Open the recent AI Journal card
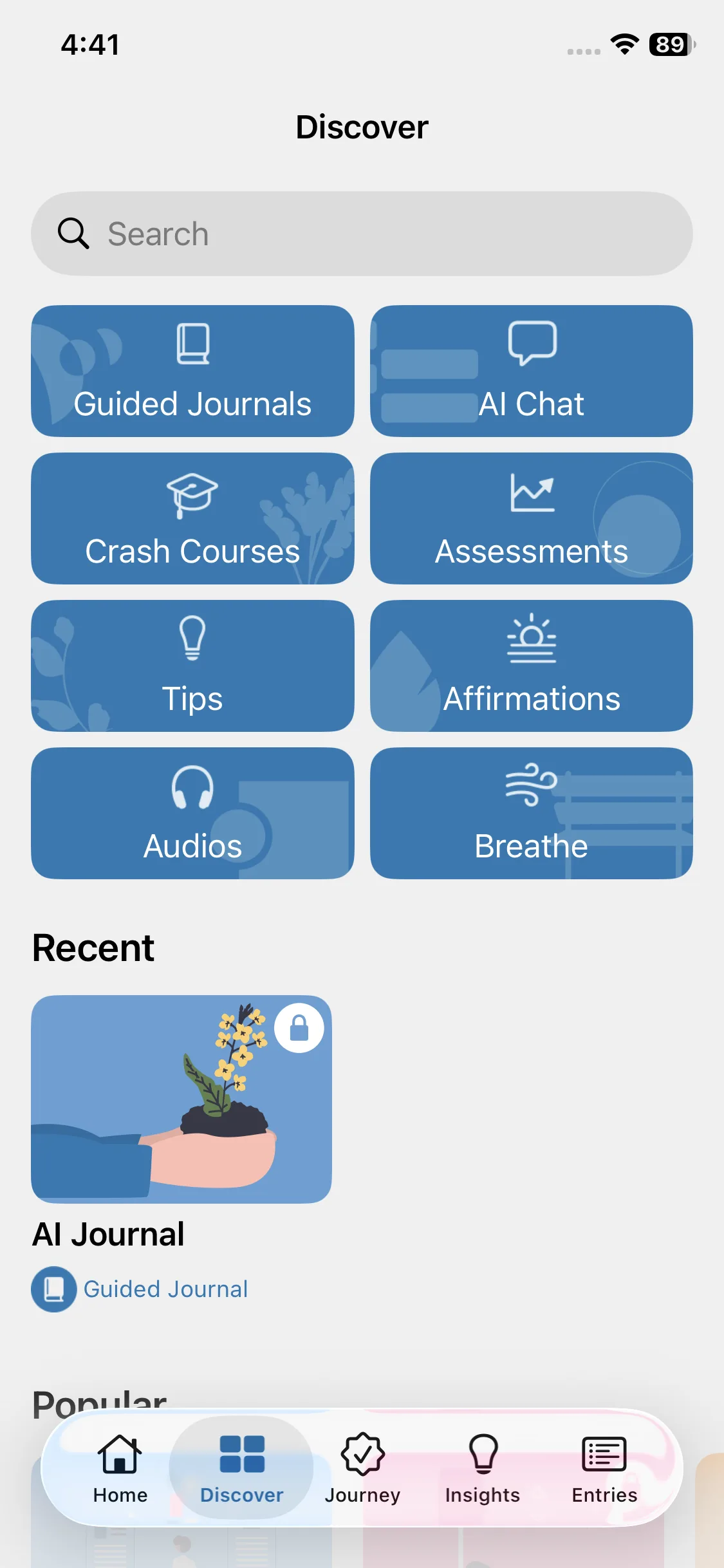724x1568 pixels. (x=181, y=1099)
